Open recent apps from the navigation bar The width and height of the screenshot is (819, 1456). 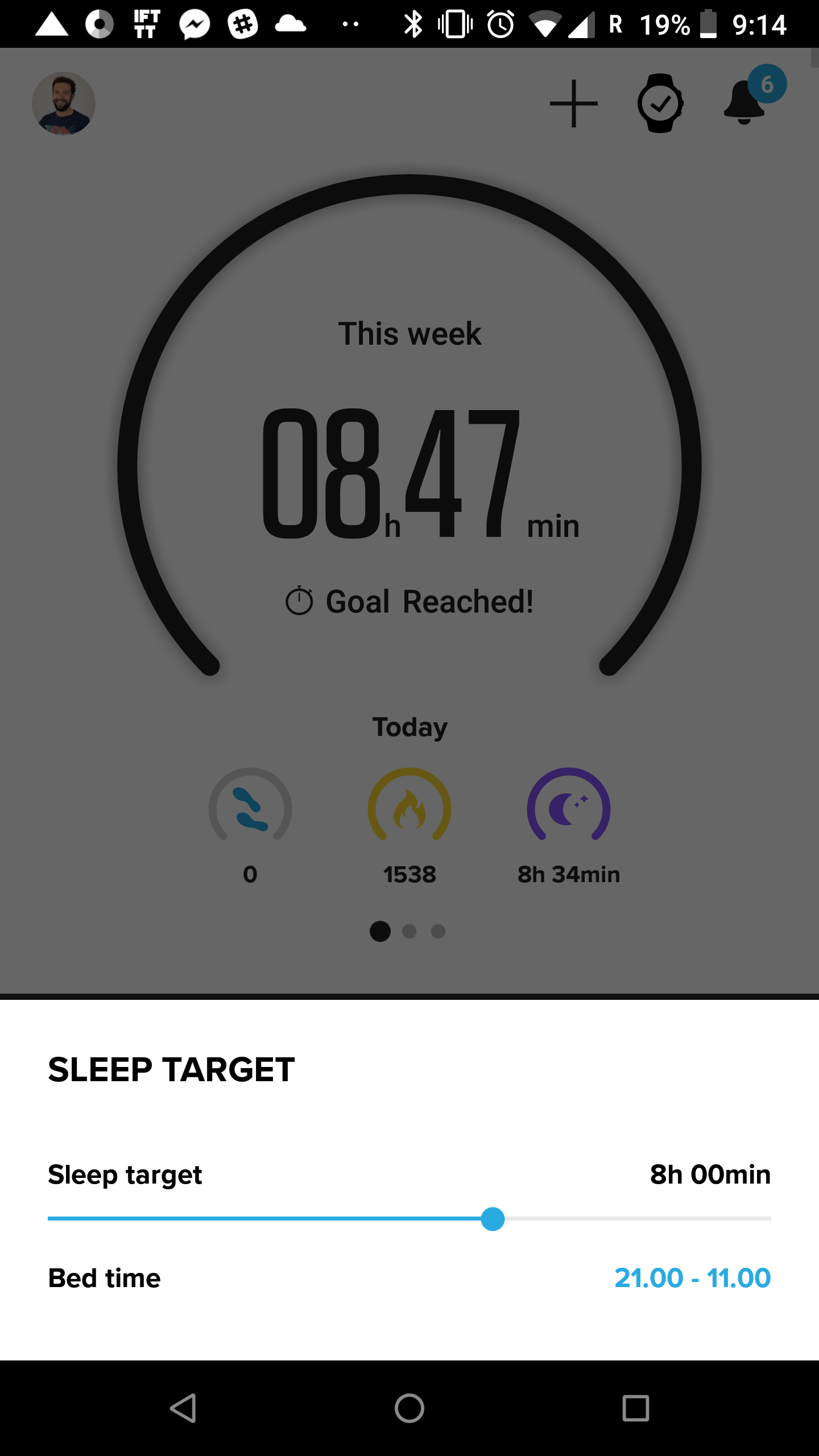tap(635, 1408)
